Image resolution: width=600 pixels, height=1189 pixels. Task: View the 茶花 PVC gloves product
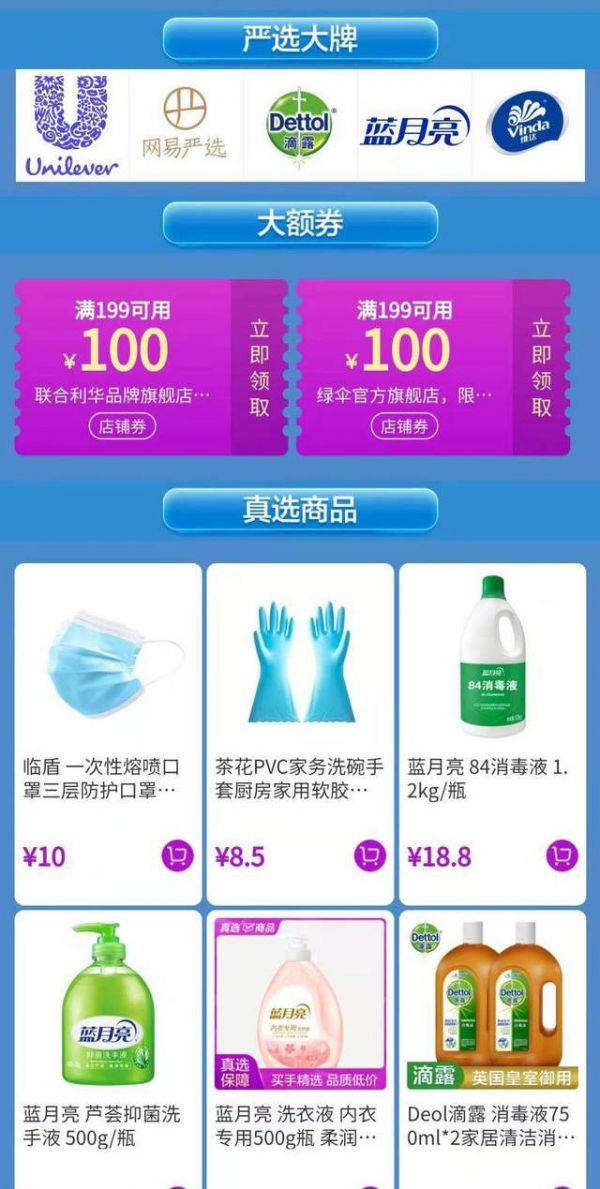pyautogui.click(x=300, y=700)
